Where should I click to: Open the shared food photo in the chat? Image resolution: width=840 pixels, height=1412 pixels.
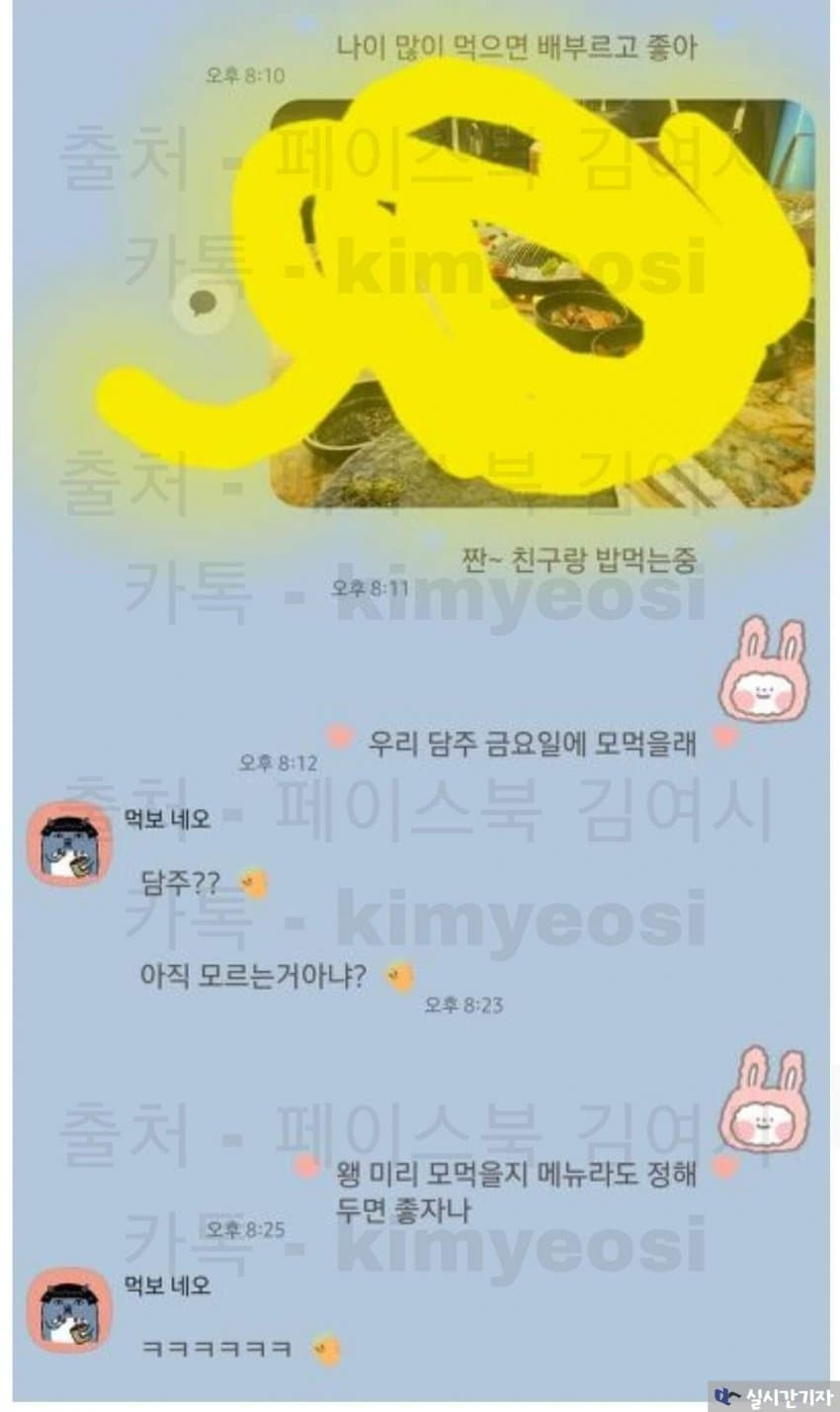pyautogui.click(x=542, y=303)
